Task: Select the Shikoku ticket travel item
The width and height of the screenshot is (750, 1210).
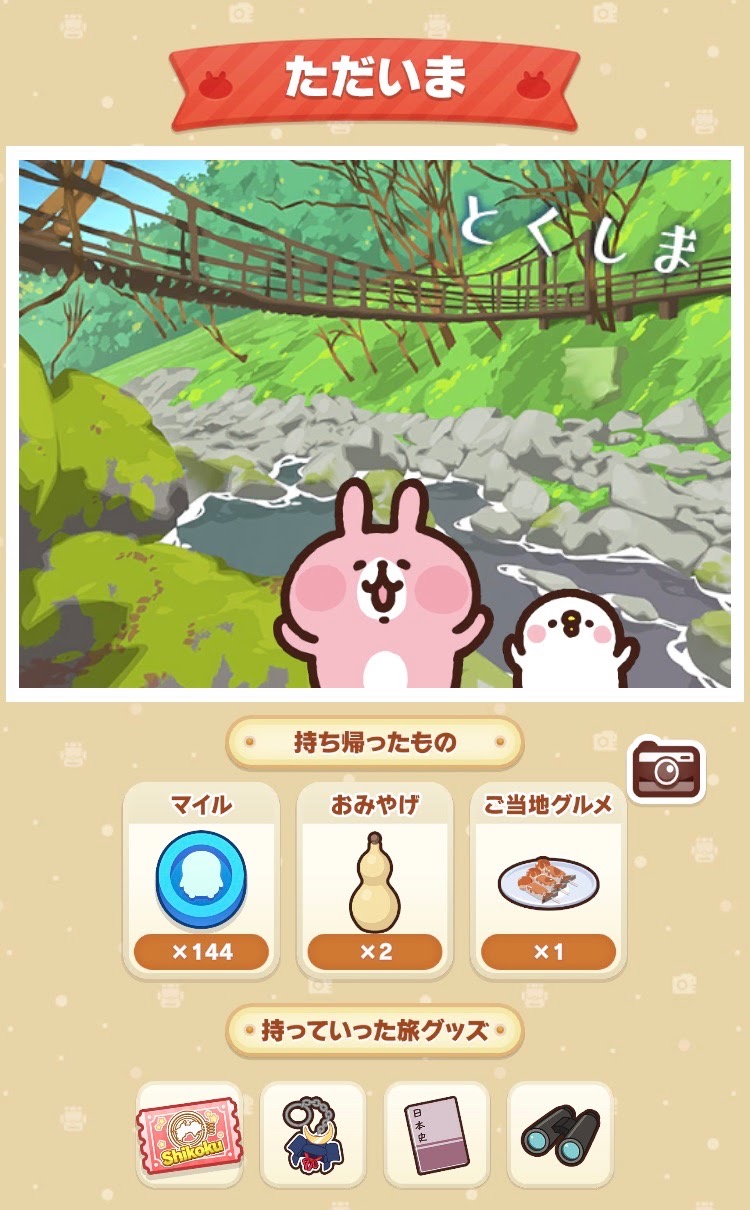Action: 190,1134
